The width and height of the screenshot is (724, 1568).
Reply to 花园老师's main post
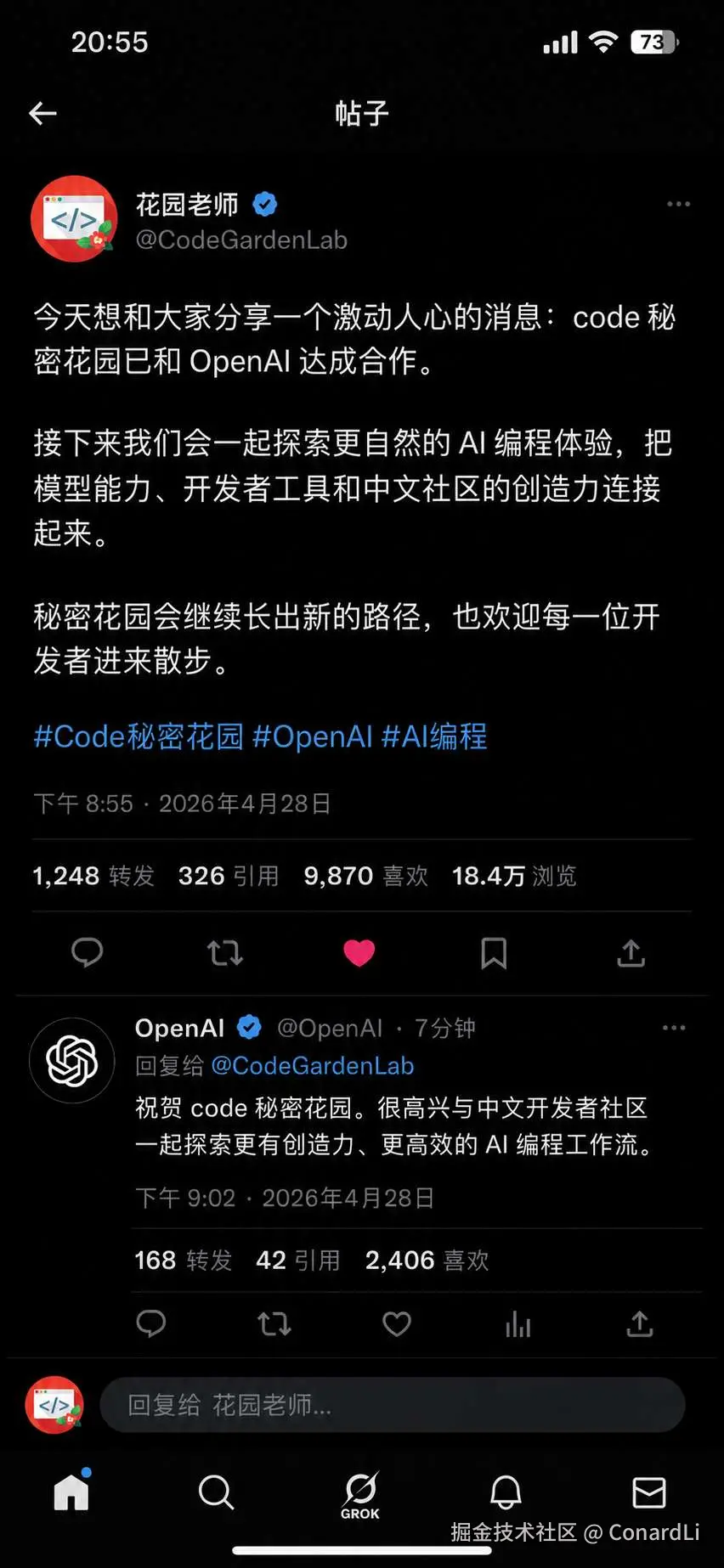[87, 953]
